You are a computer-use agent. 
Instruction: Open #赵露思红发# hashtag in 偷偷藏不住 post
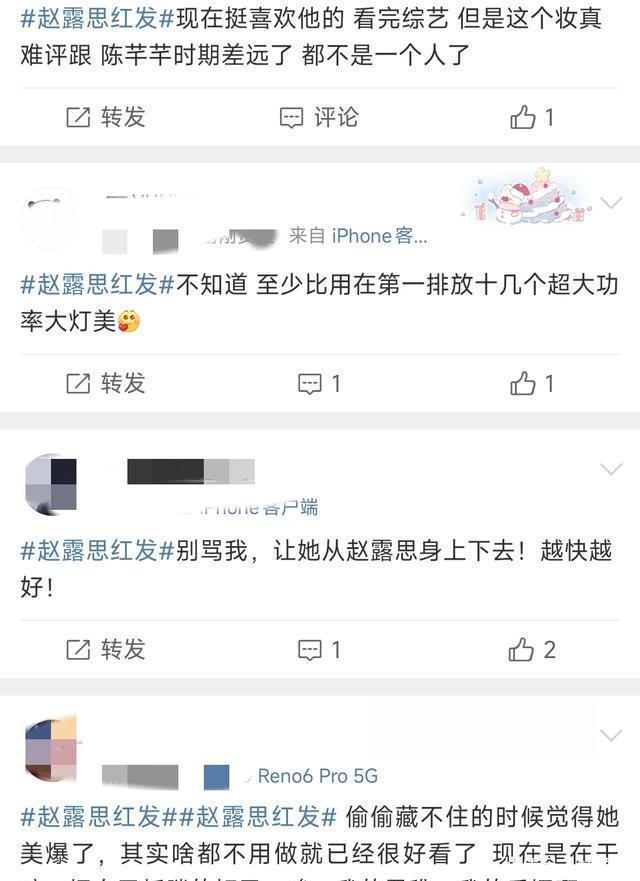(x=92, y=816)
